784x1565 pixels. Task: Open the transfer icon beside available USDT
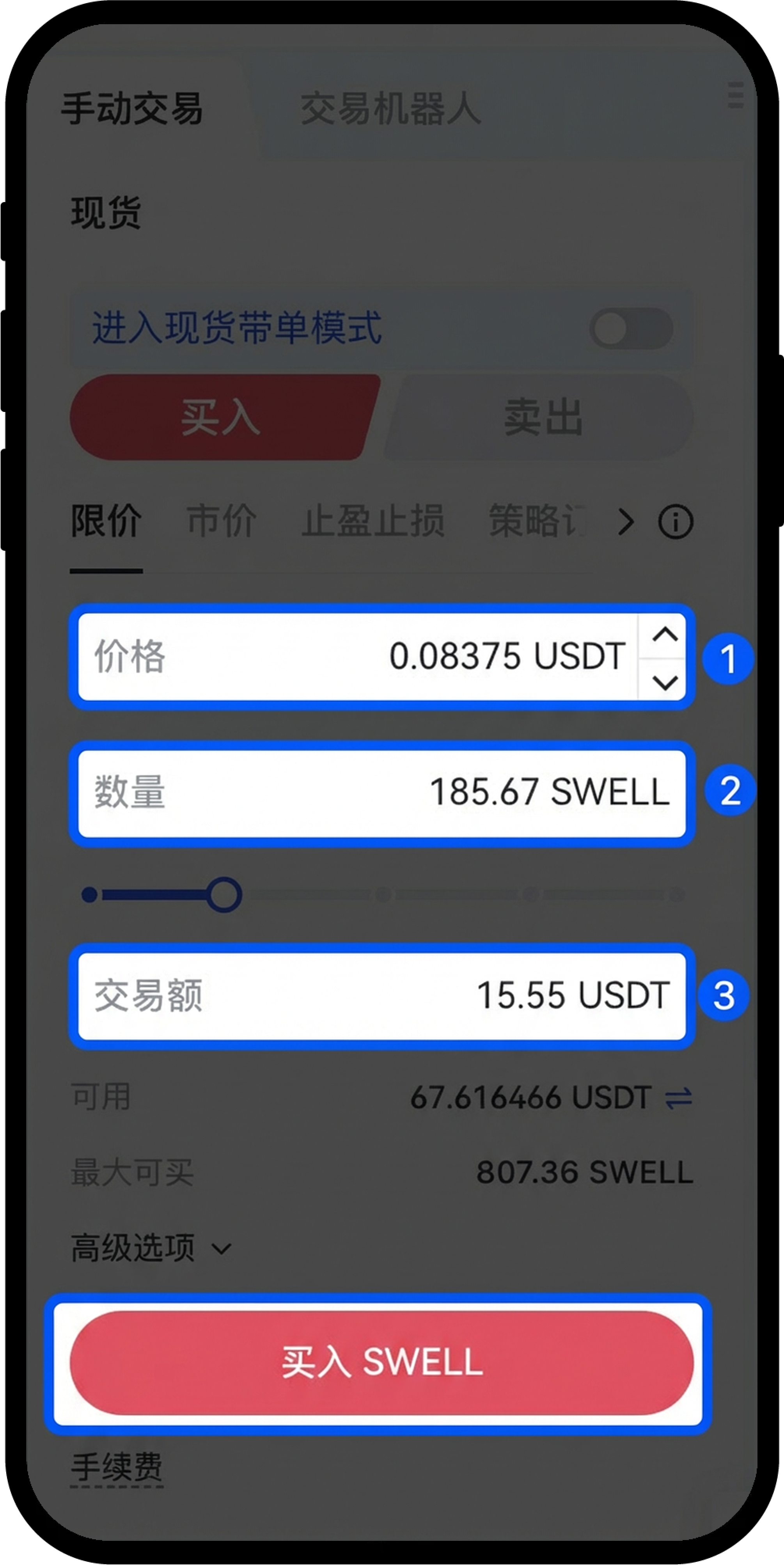(678, 1097)
